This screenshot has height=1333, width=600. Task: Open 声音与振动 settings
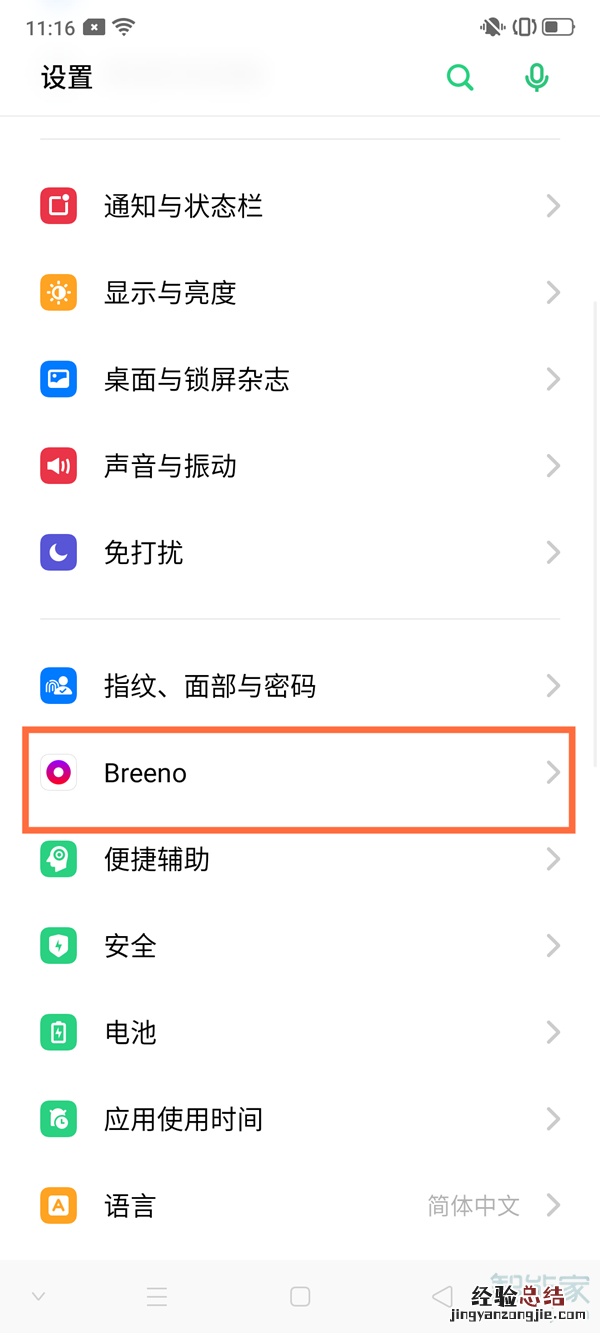tap(300, 466)
